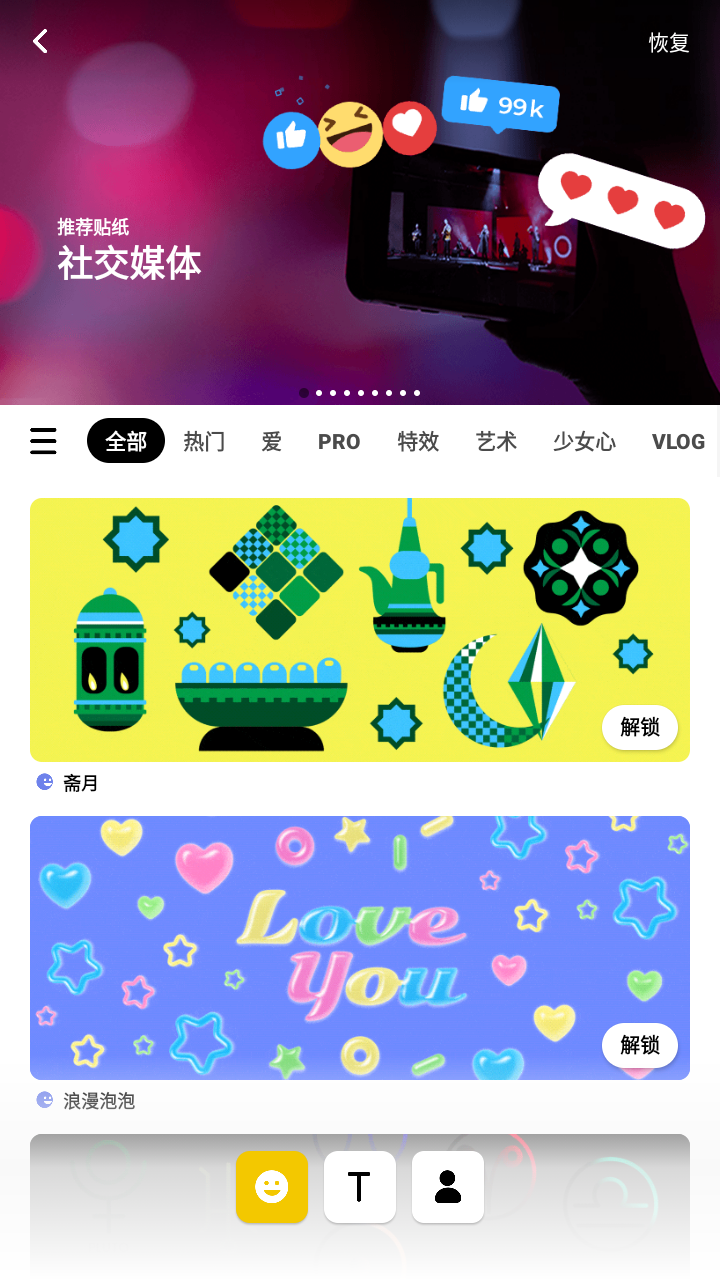
Task: Open the person profile tool
Action: (x=448, y=1187)
